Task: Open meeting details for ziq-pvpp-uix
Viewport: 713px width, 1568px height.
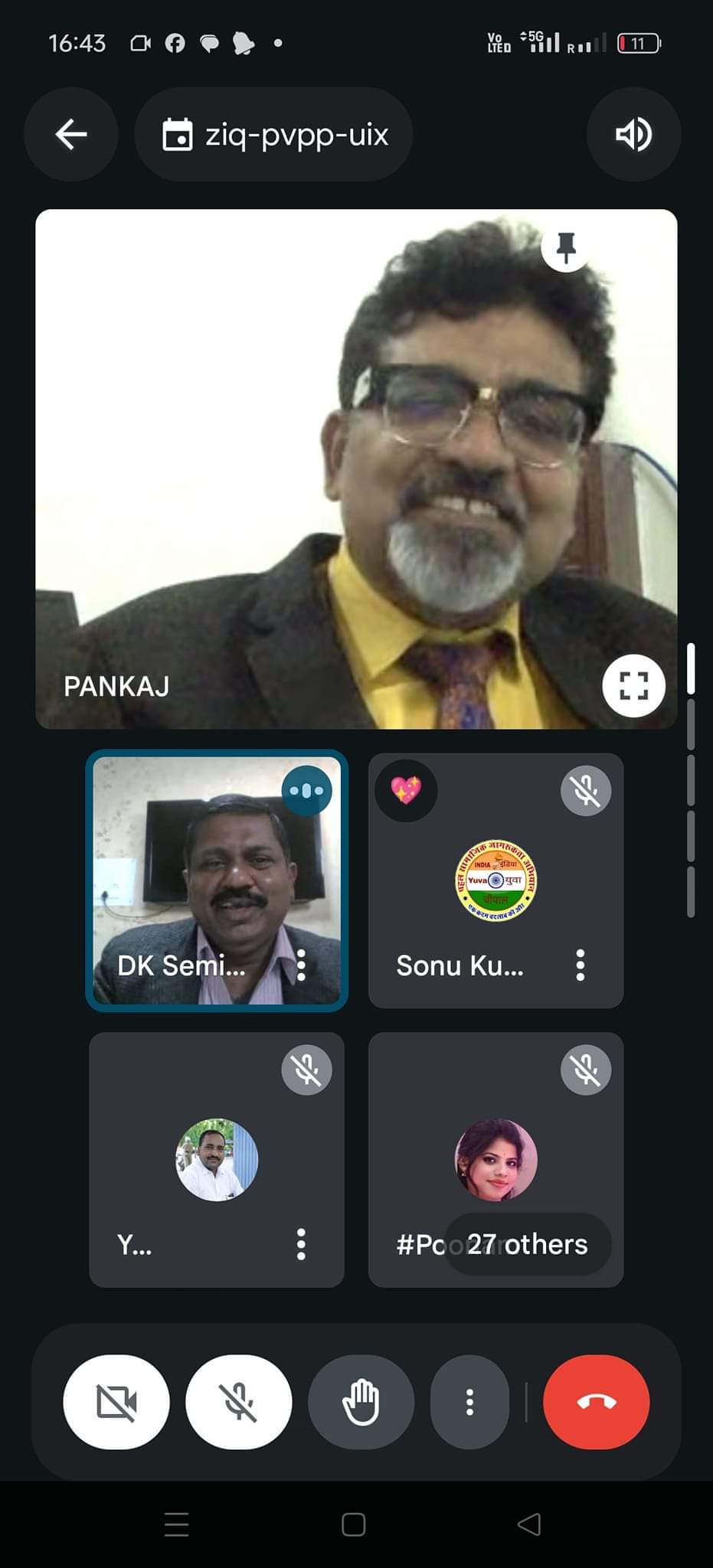Action: (274, 135)
